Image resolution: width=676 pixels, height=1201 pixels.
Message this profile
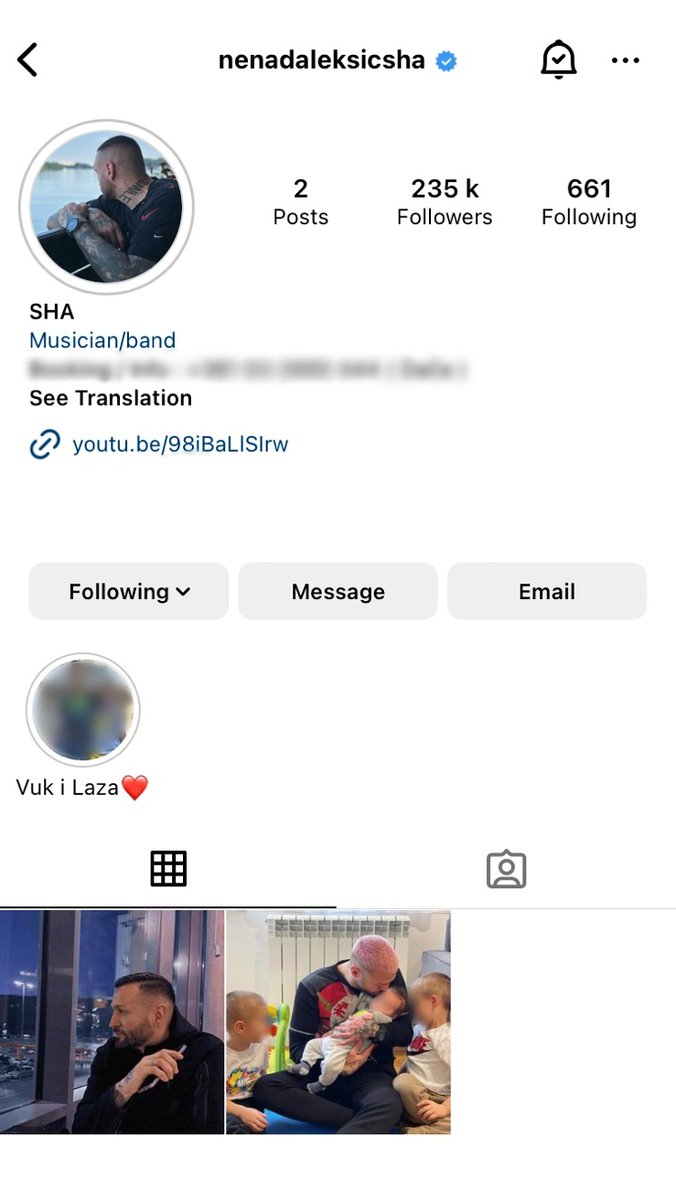pyautogui.click(x=338, y=591)
